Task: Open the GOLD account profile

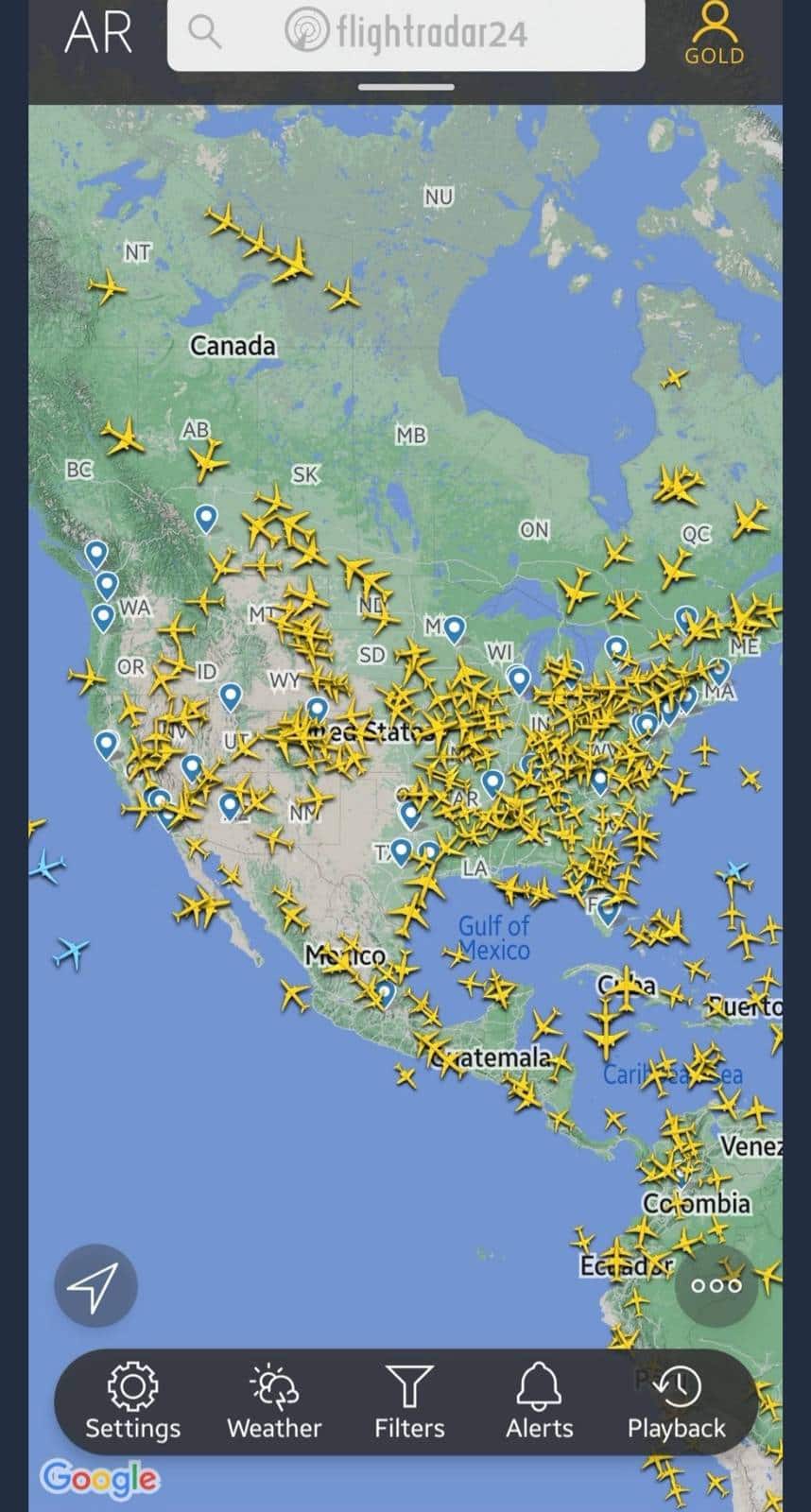Action: 715,33
